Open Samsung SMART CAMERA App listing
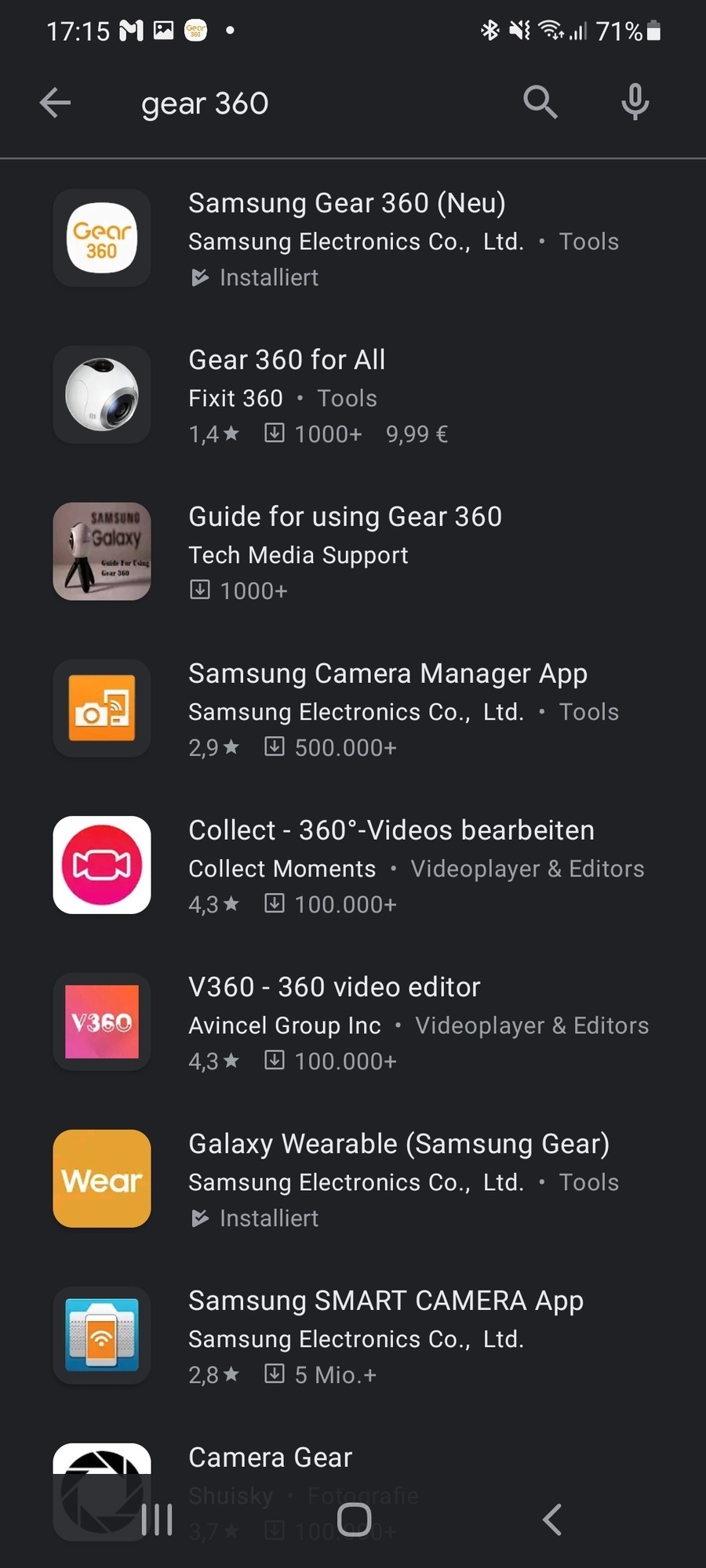Screen dimensions: 706x1568 (386, 1301)
